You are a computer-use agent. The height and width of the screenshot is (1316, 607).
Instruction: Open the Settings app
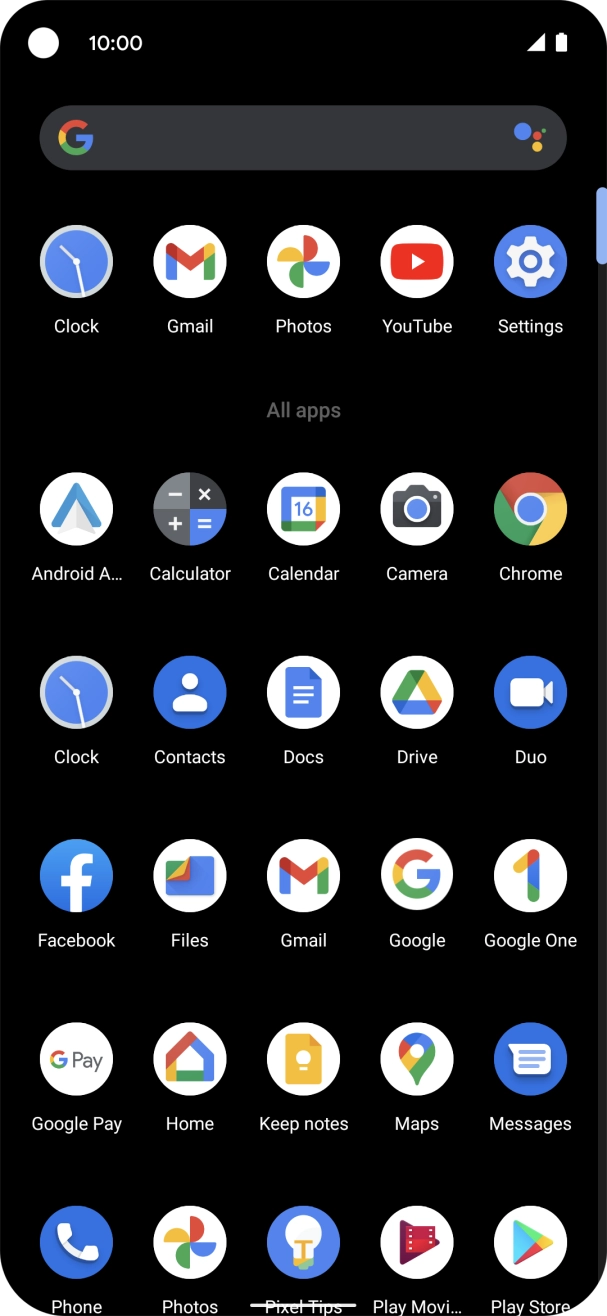click(x=530, y=262)
